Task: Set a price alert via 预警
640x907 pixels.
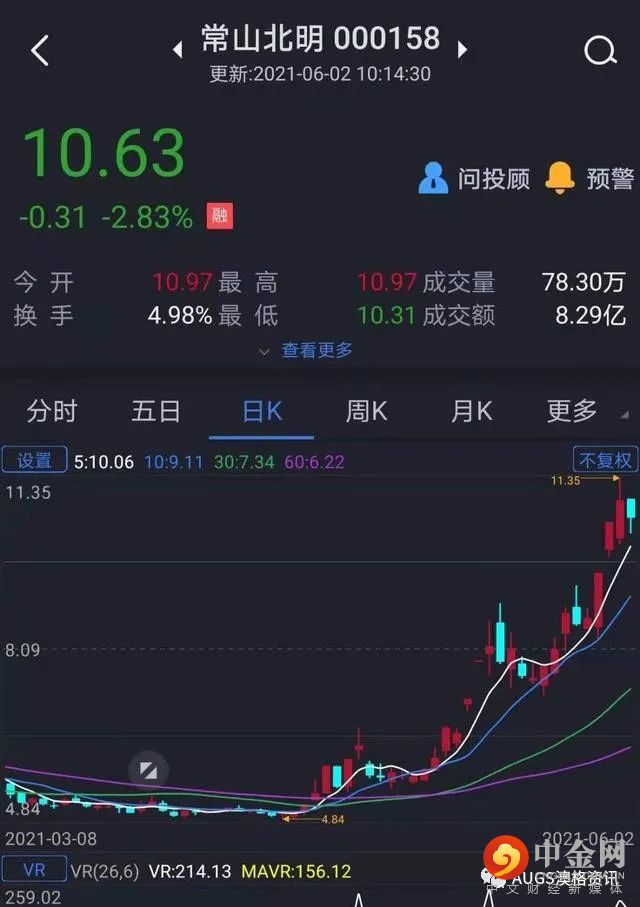Action: point(590,179)
